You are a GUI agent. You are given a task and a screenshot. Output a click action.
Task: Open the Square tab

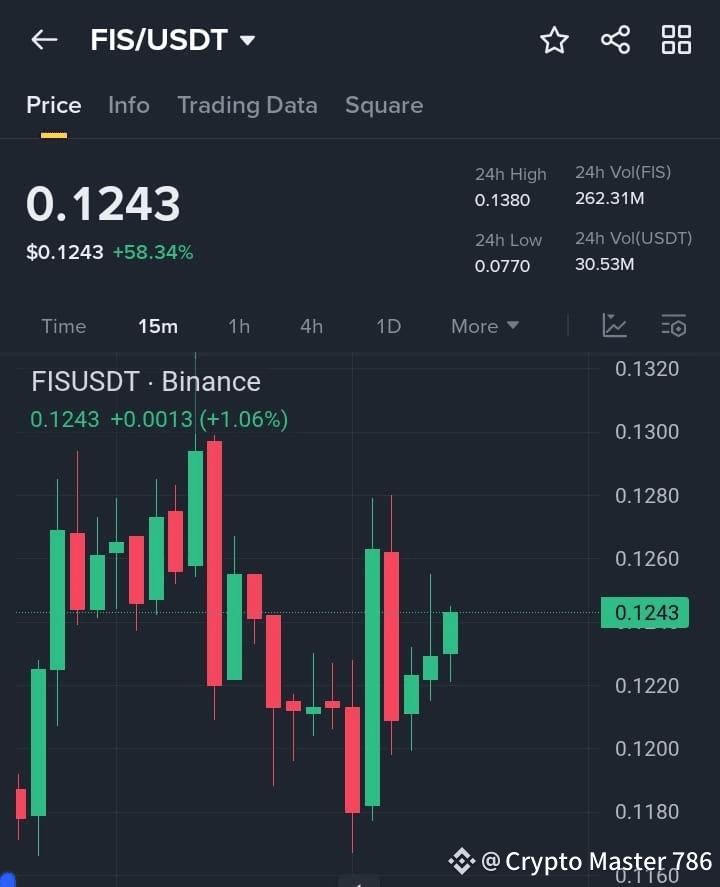click(x=384, y=105)
